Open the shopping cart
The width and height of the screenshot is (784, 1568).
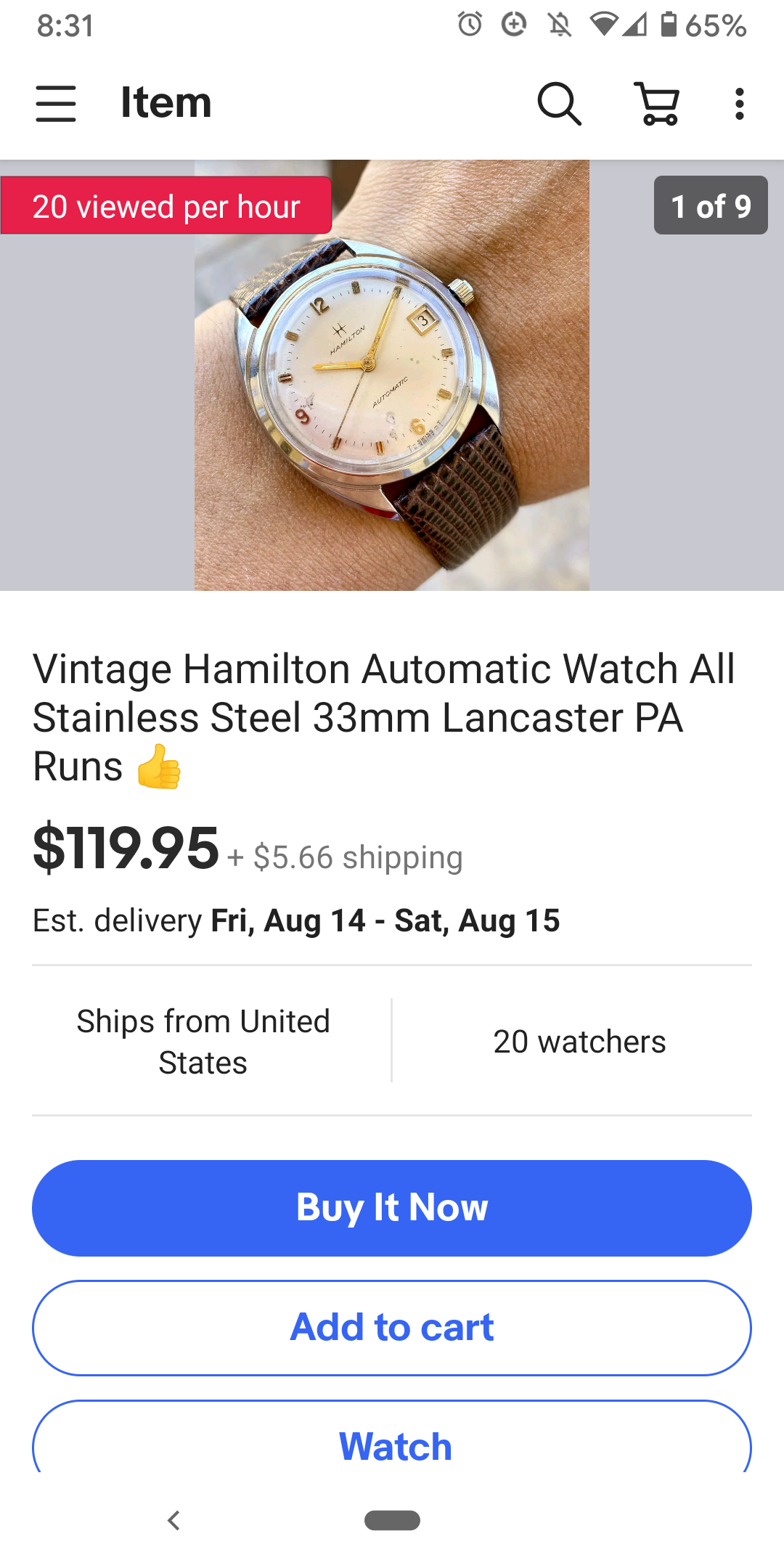pyautogui.click(x=658, y=103)
